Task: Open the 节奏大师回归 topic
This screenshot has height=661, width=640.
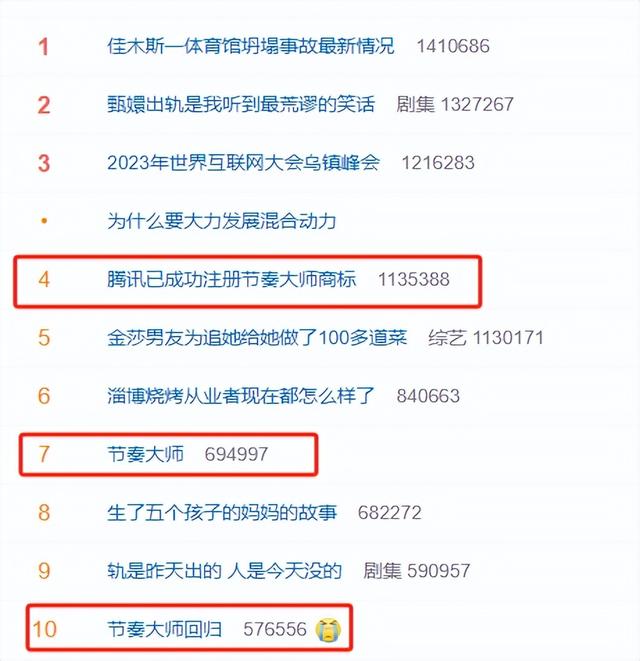Action: (x=165, y=630)
